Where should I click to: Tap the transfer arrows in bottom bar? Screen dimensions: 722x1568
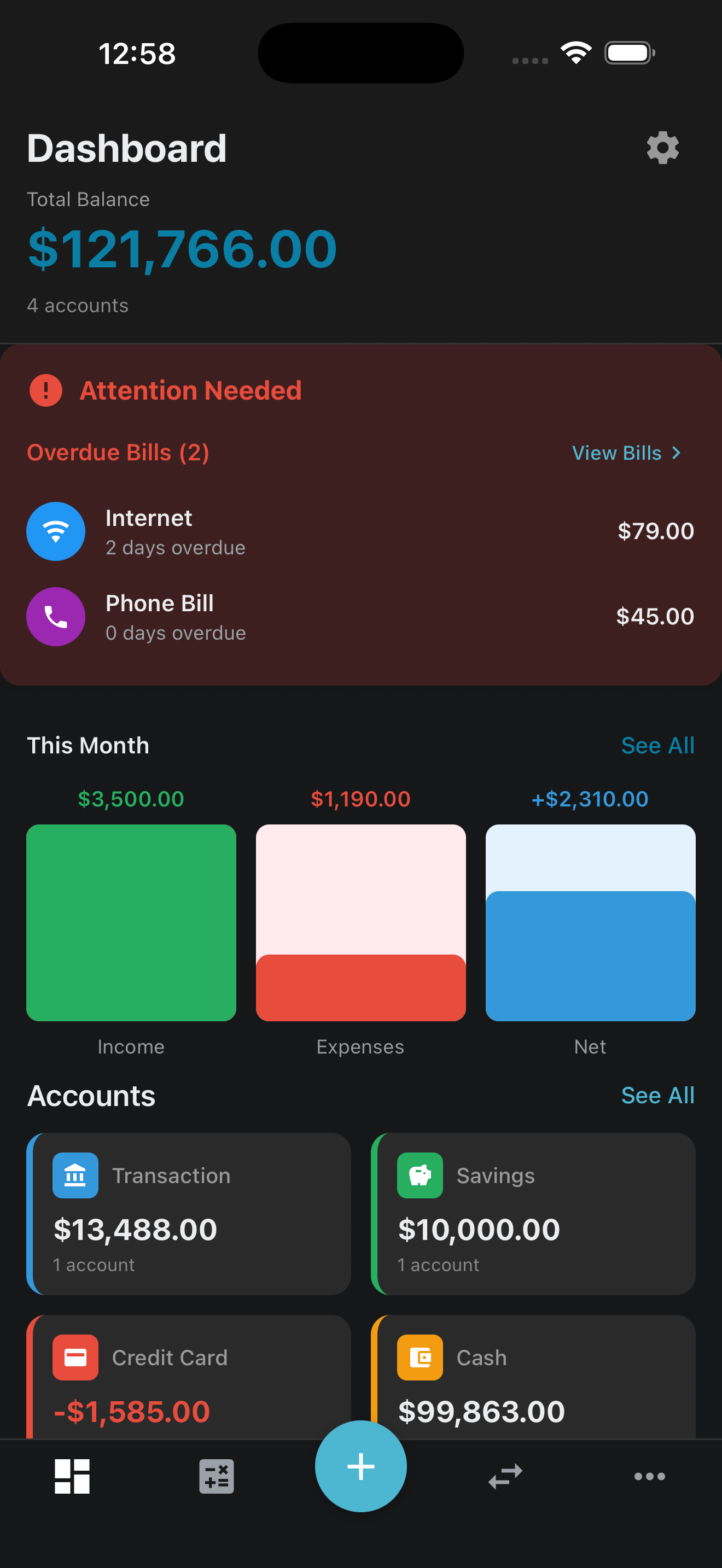click(505, 1476)
